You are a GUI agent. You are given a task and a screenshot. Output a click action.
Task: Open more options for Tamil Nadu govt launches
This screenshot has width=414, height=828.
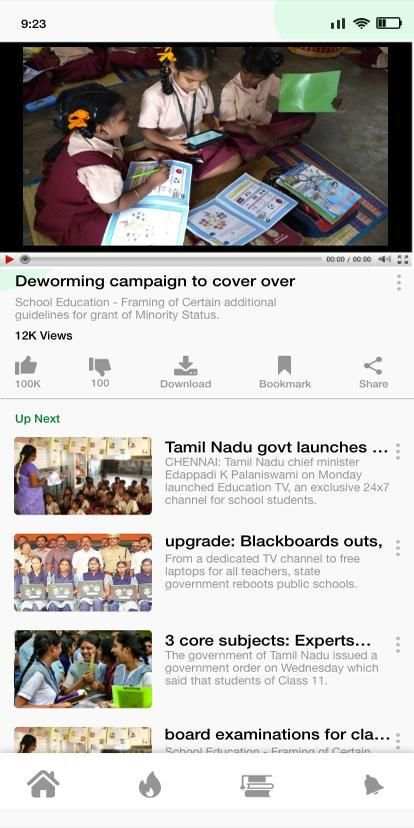click(x=398, y=451)
